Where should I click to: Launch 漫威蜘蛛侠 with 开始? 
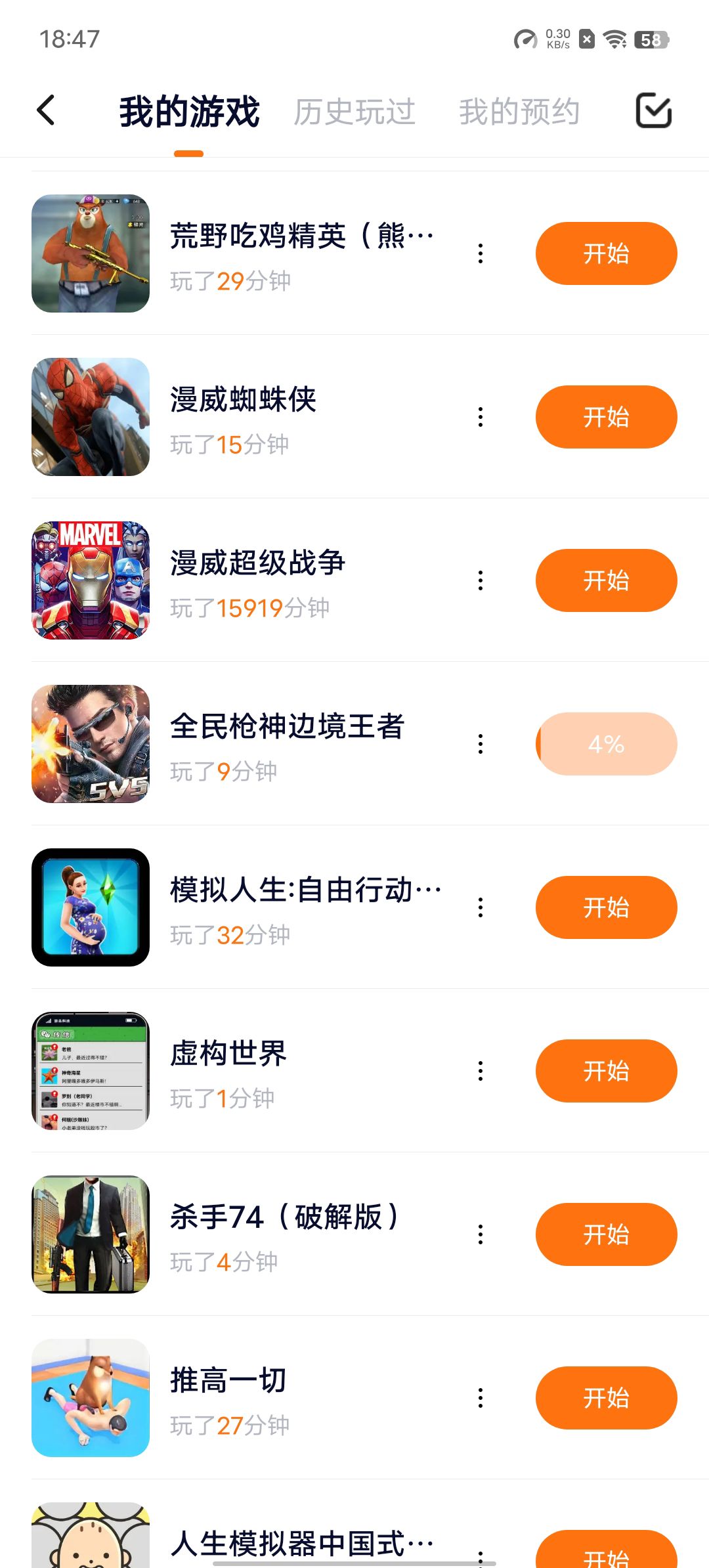coord(606,417)
